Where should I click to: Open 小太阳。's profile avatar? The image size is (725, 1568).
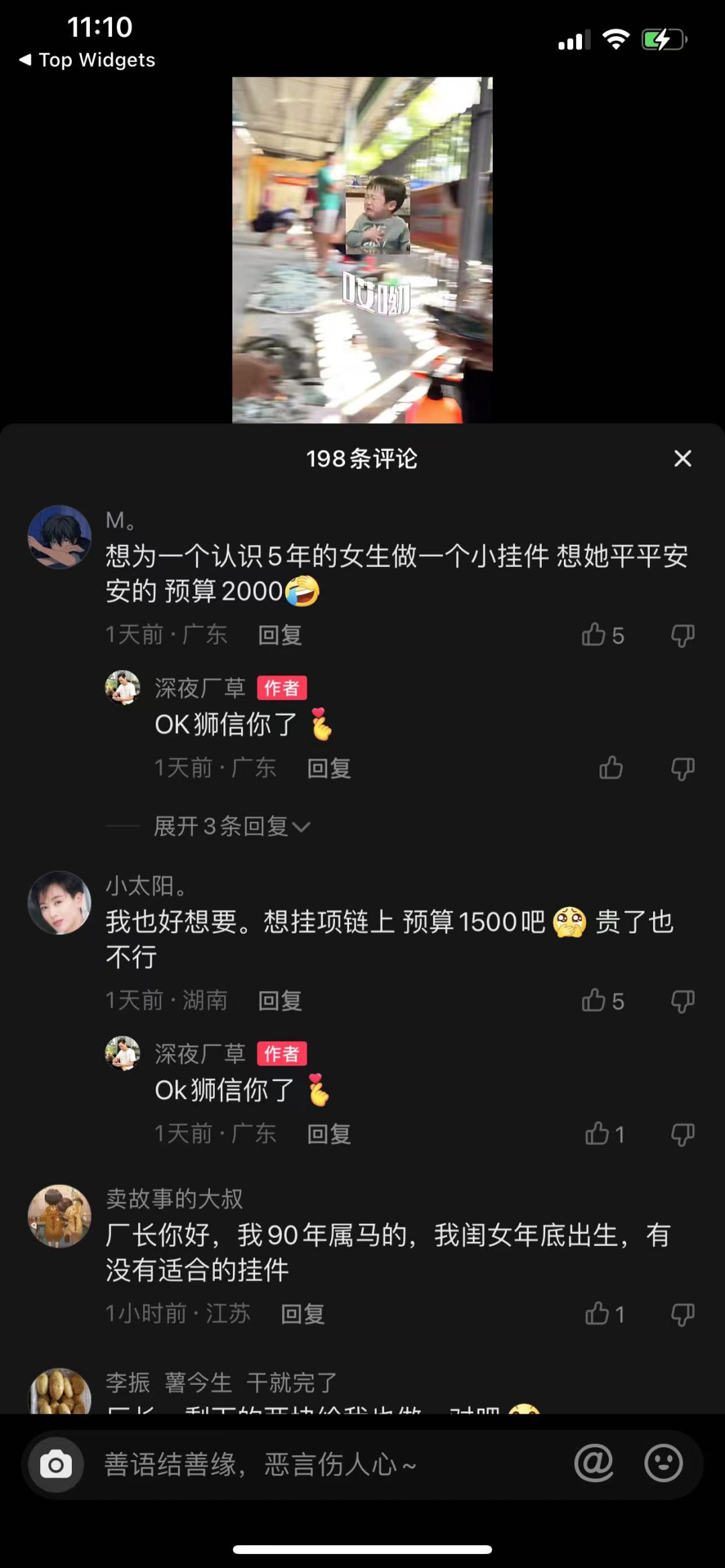tap(59, 902)
